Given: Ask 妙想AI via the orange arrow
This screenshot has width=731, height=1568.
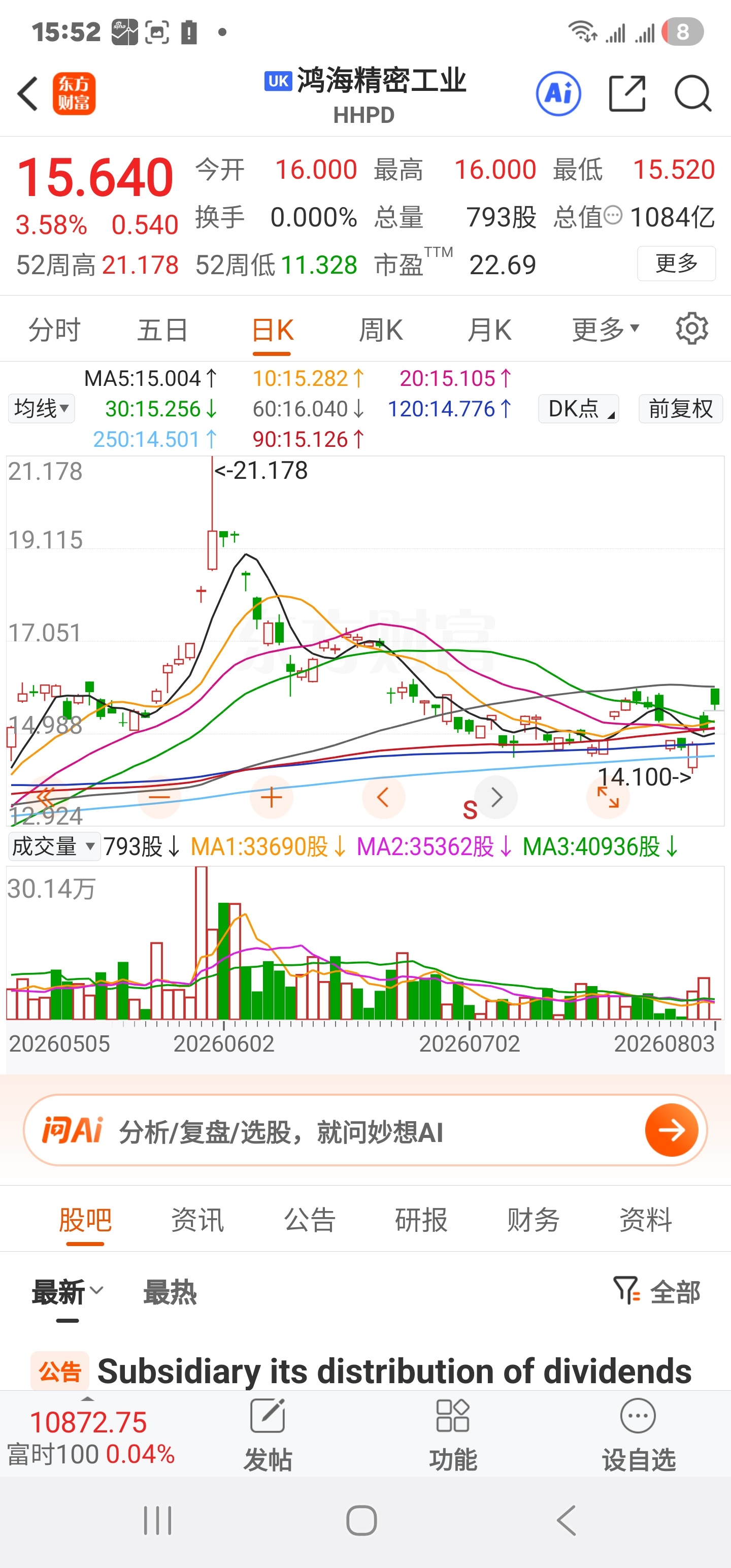Looking at the screenshot, I should (x=671, y=1130).
